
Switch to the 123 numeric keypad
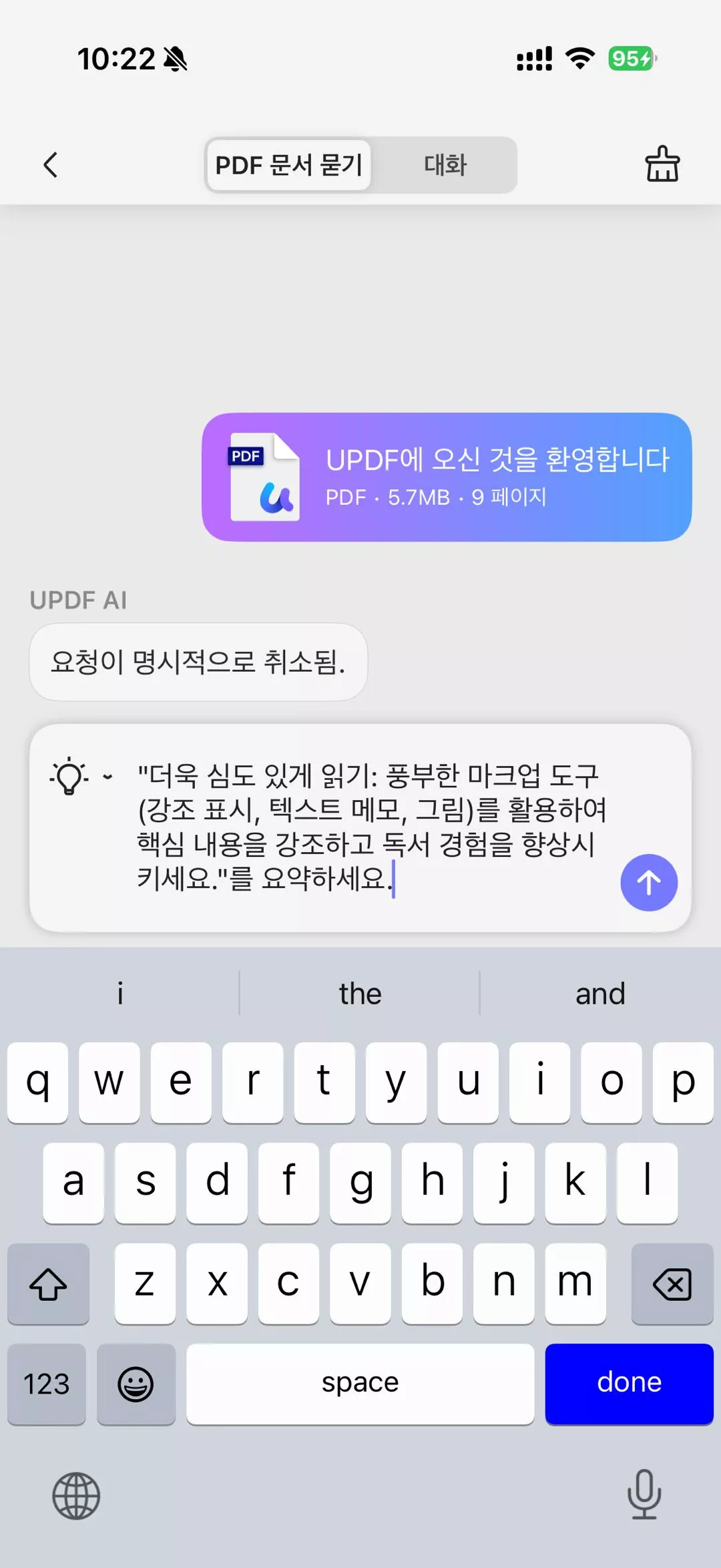tap(46, 1383)
